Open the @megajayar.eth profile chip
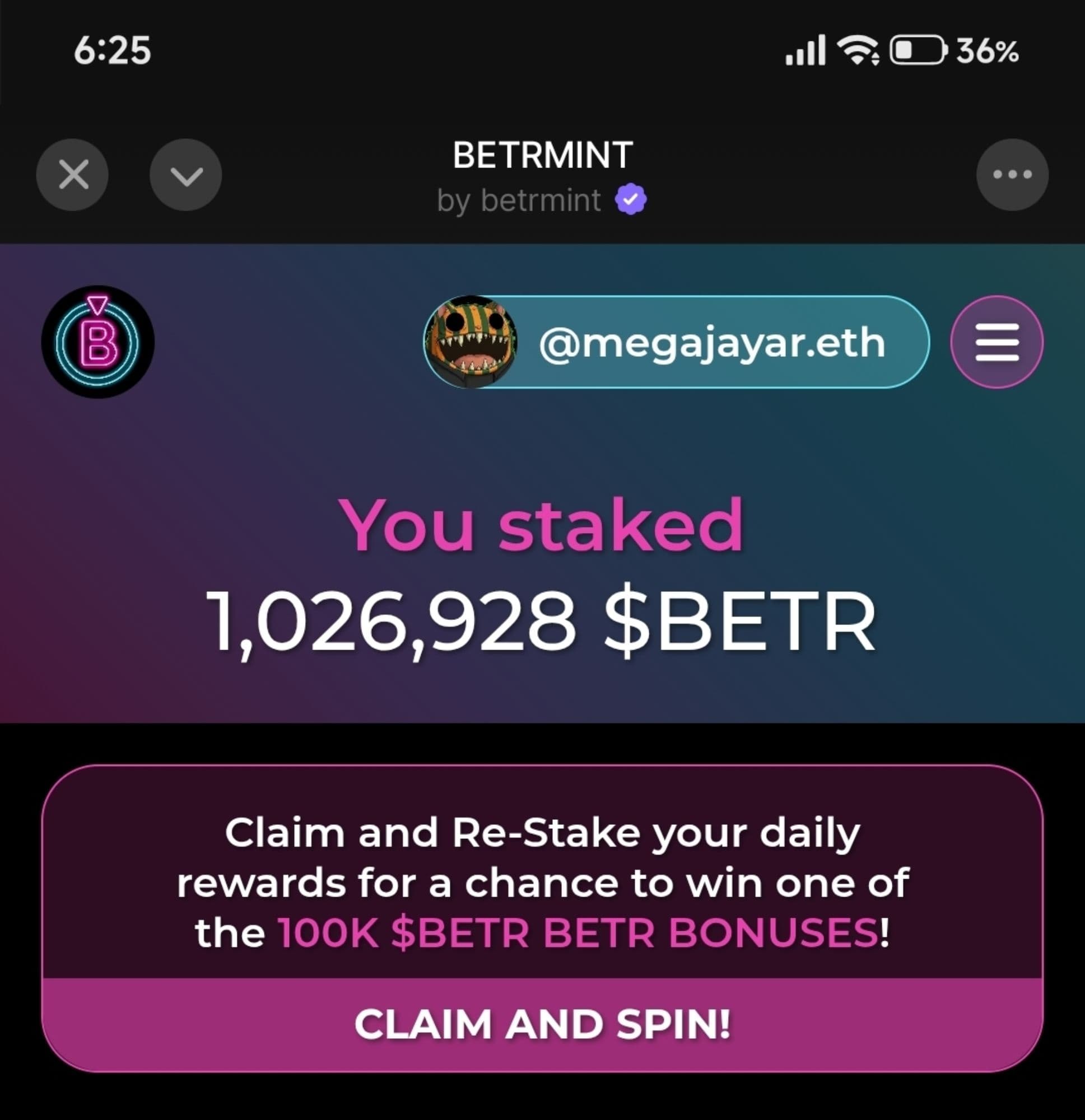The image size is (1085, 1120). coord(676,342)
